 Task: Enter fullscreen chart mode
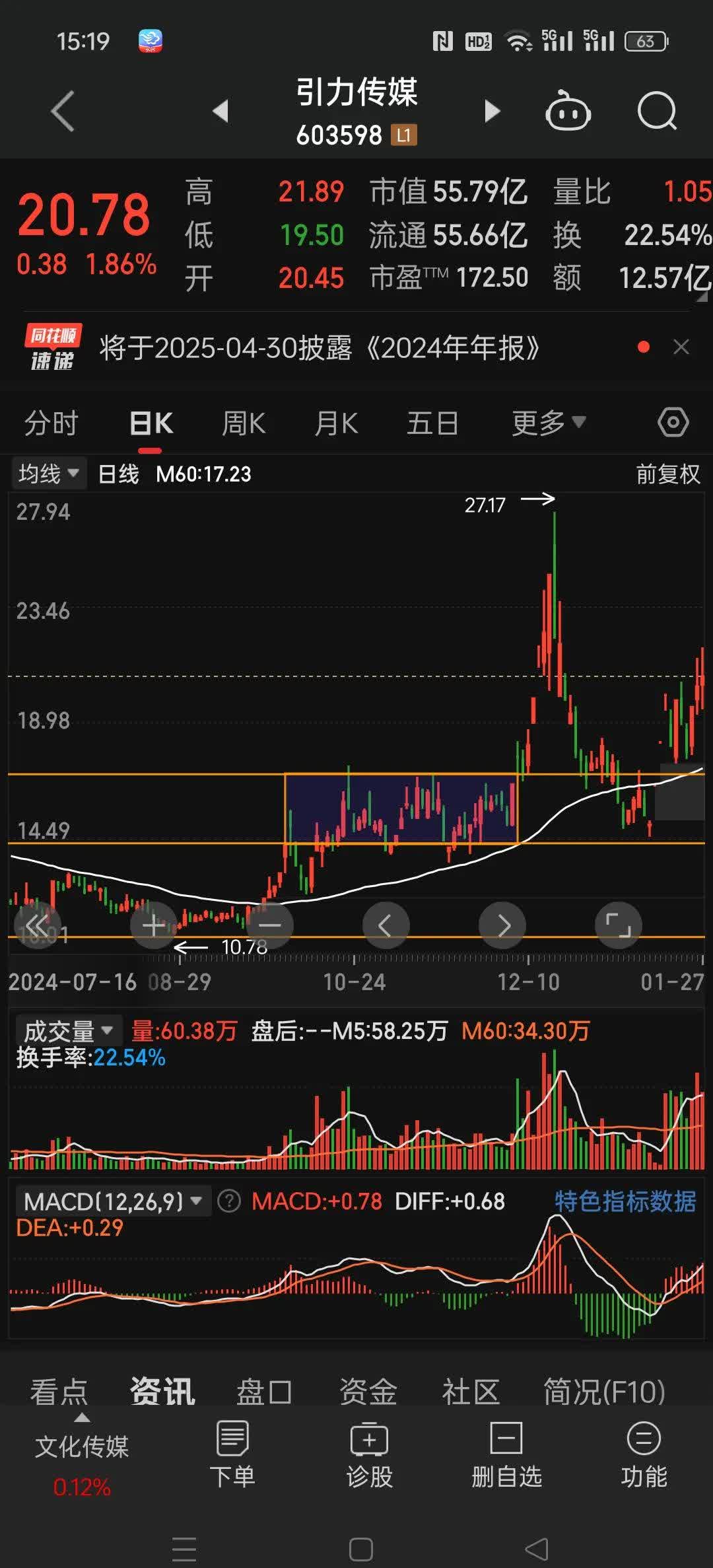coord(618,925)
